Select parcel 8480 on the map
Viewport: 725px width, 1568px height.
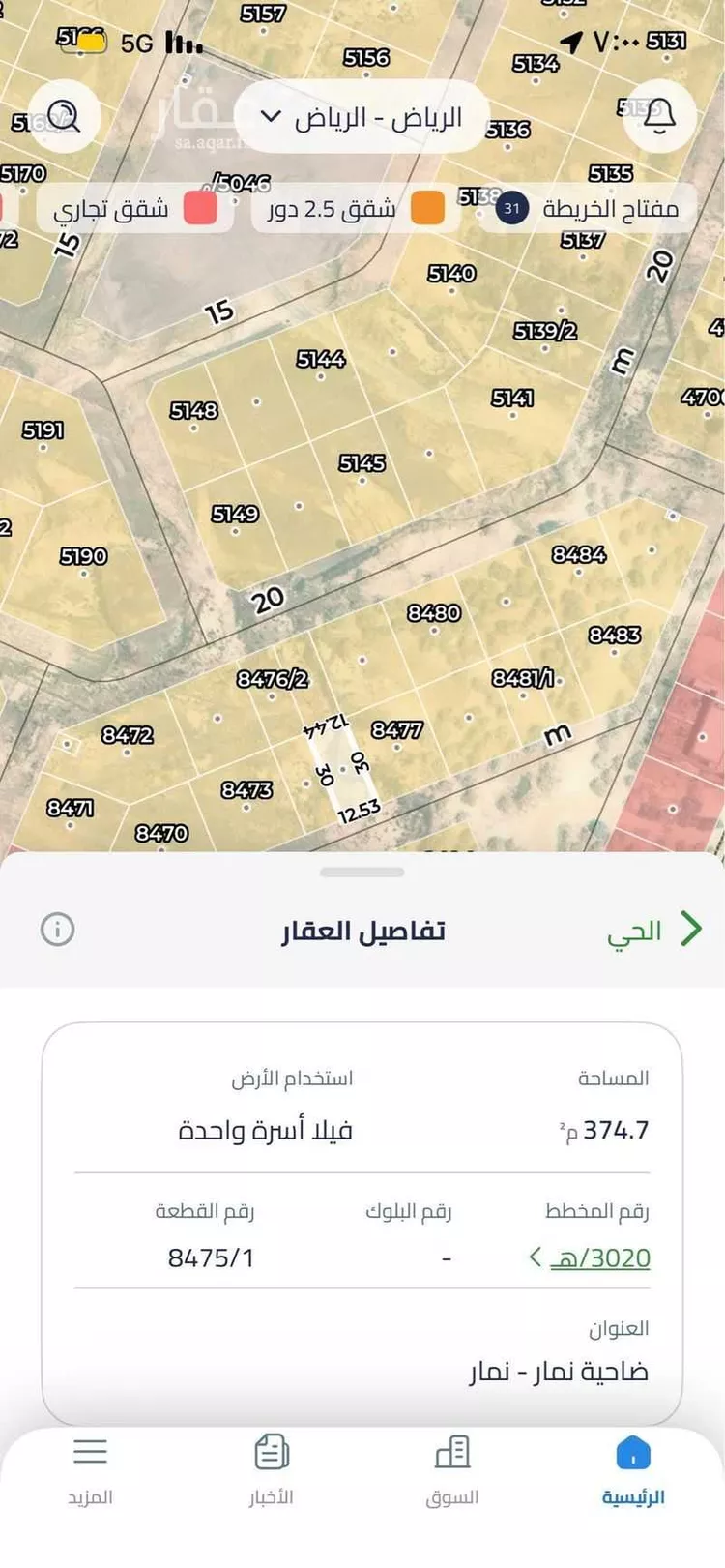click(x=432, y=612)
